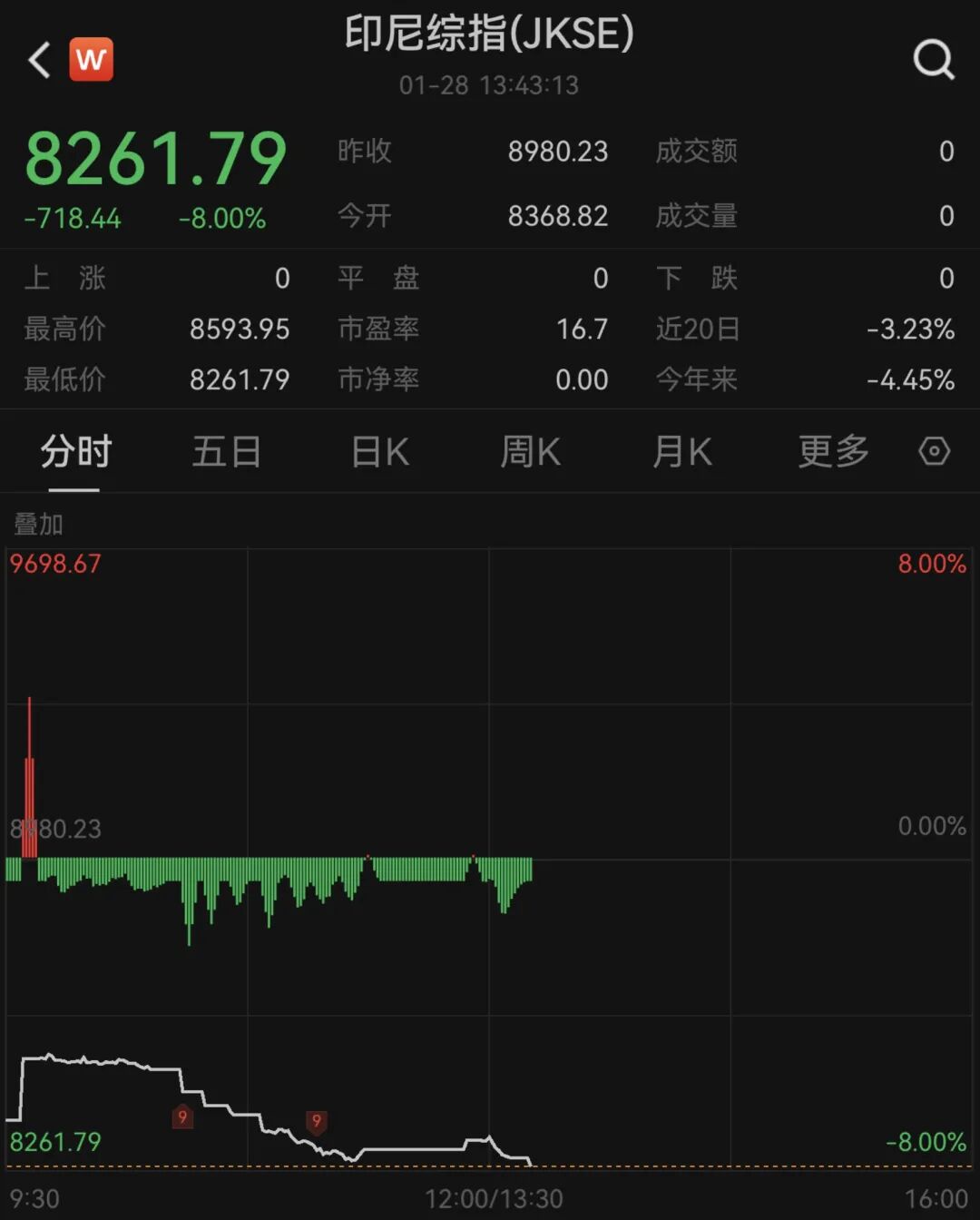Click the 最高价 high price 8593.95
Viewport: 980px width, 1220px height.
tap(240, 330)
